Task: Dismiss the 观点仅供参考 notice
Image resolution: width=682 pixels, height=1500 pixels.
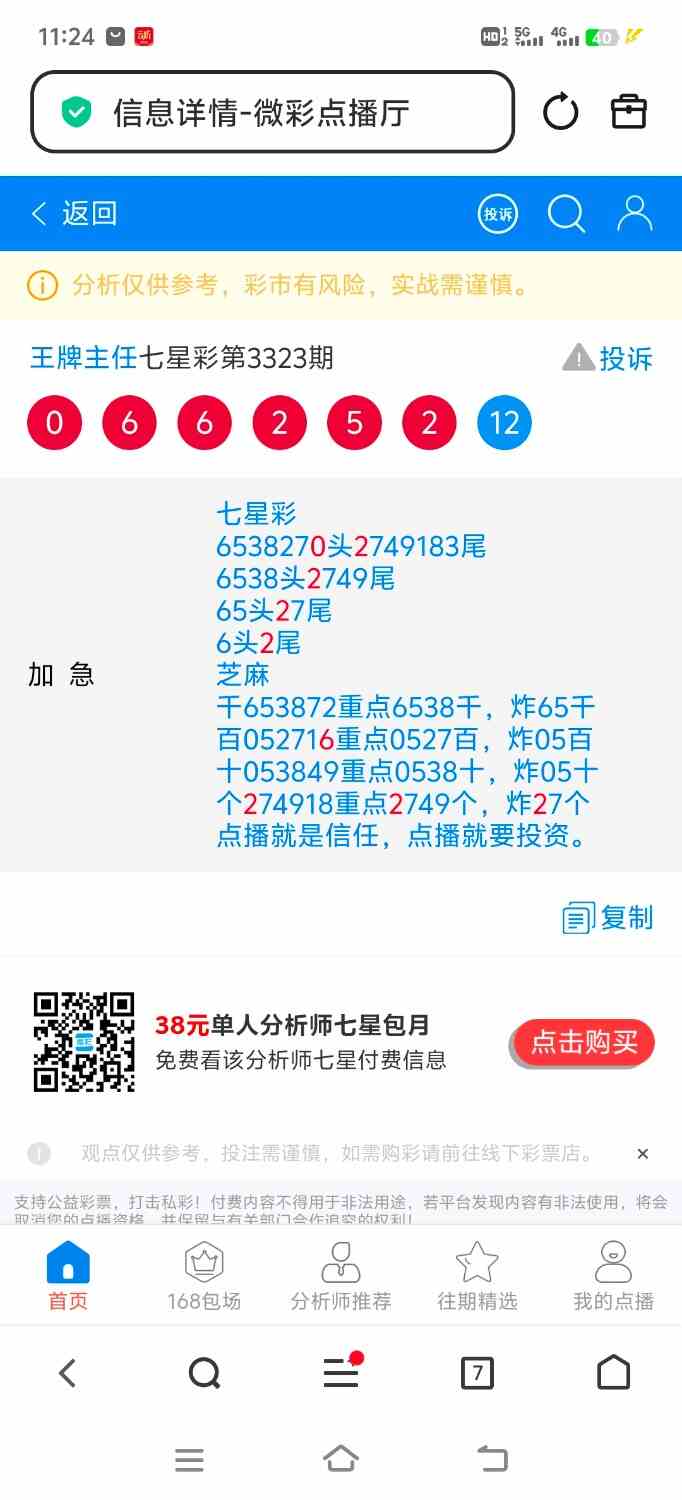Action: pos(643,1154)
